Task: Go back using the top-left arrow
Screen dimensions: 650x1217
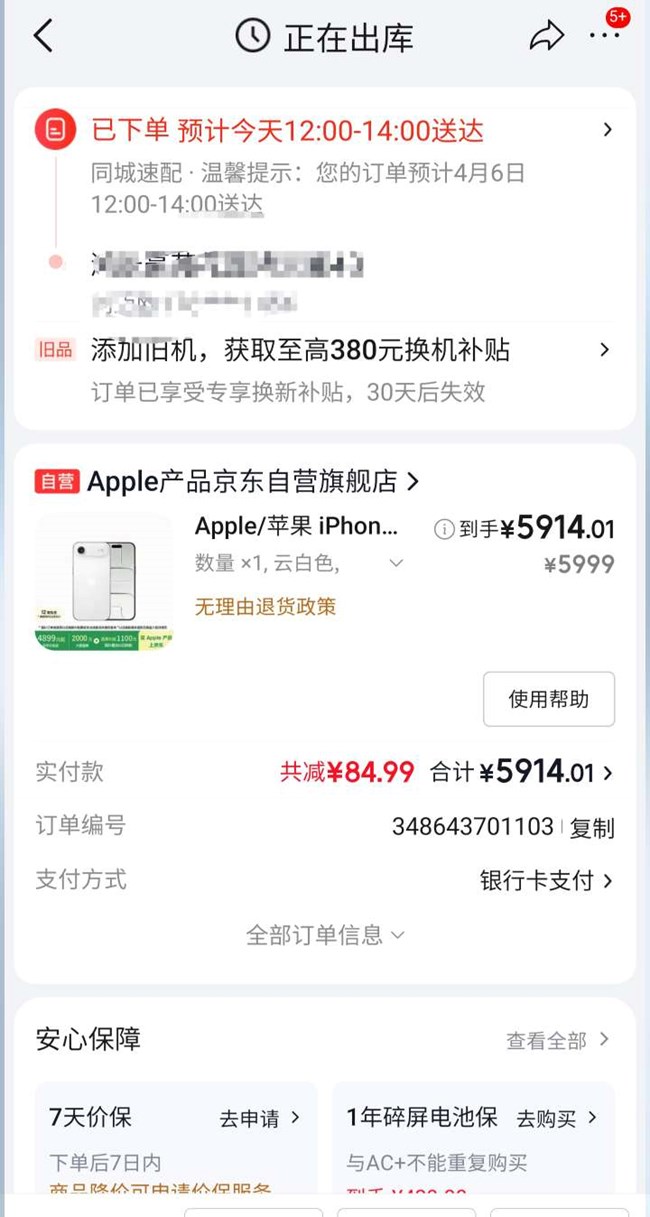Action: pyautogui.click(x=42, y=37)
